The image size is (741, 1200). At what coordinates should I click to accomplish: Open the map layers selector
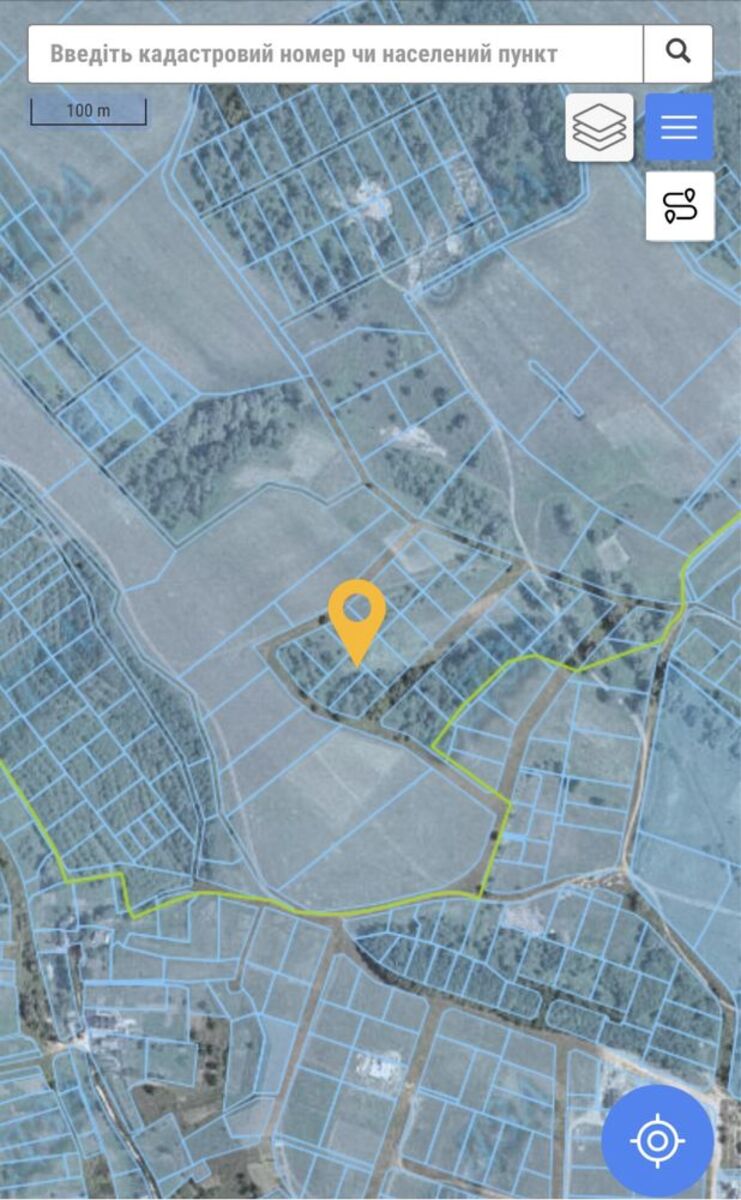tap(600, 127)
